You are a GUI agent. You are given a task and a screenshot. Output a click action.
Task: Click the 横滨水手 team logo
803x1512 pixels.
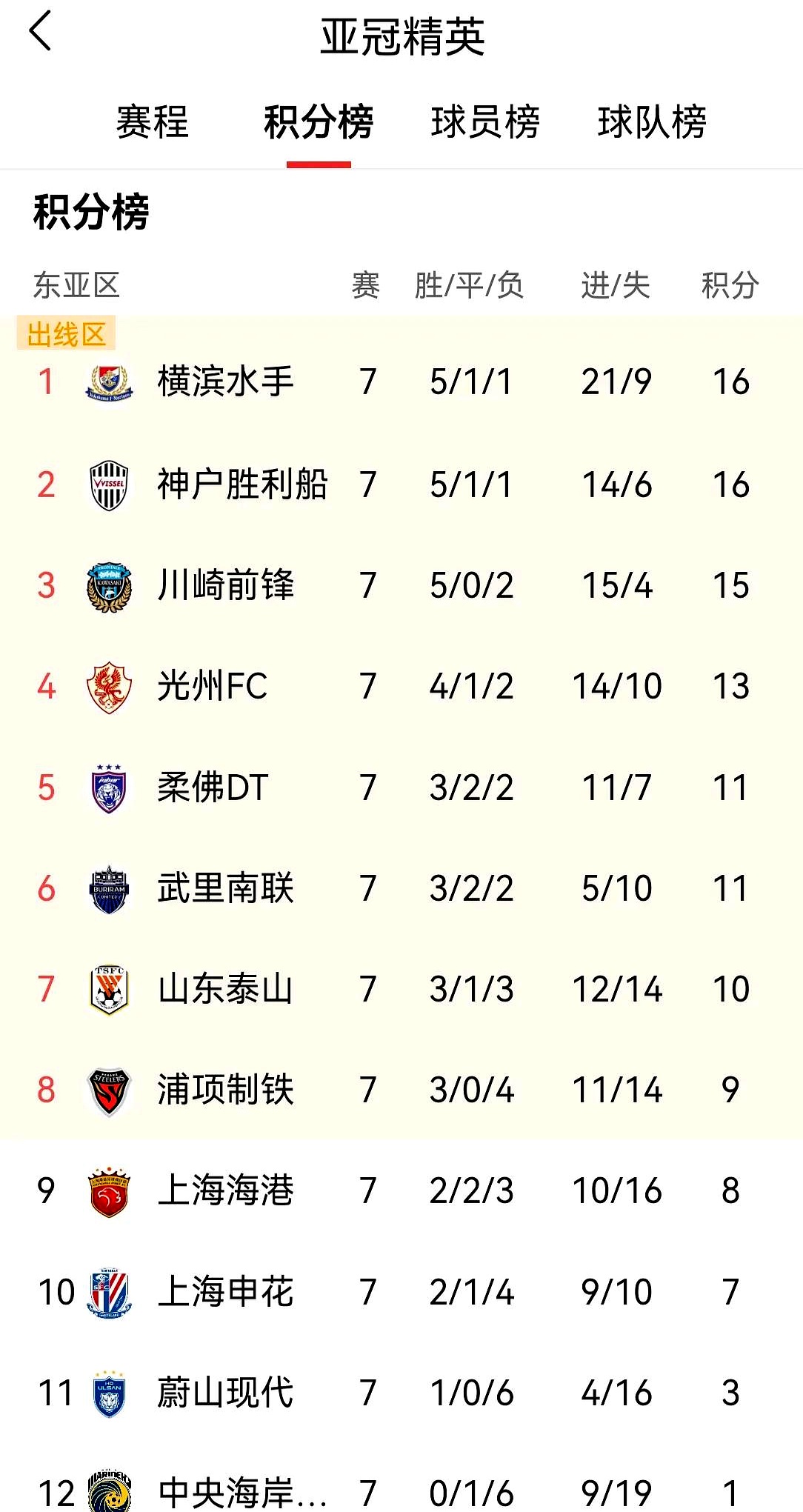coord(109,382)
